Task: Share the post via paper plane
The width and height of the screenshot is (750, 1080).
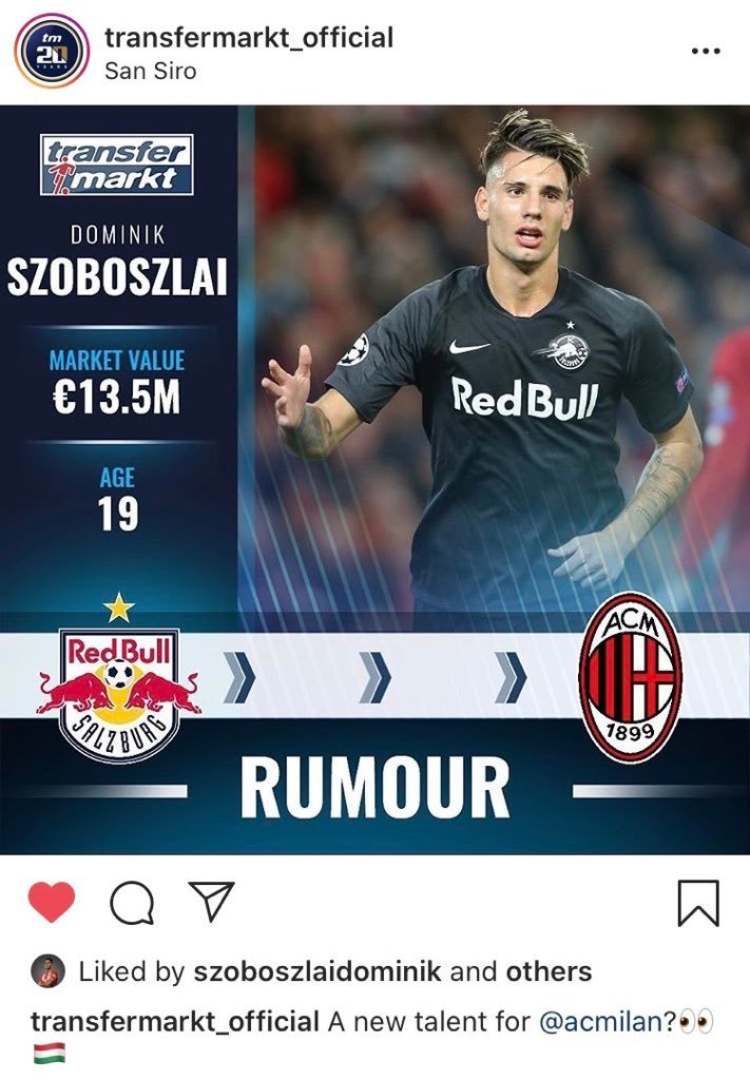Action: (212, 902)
